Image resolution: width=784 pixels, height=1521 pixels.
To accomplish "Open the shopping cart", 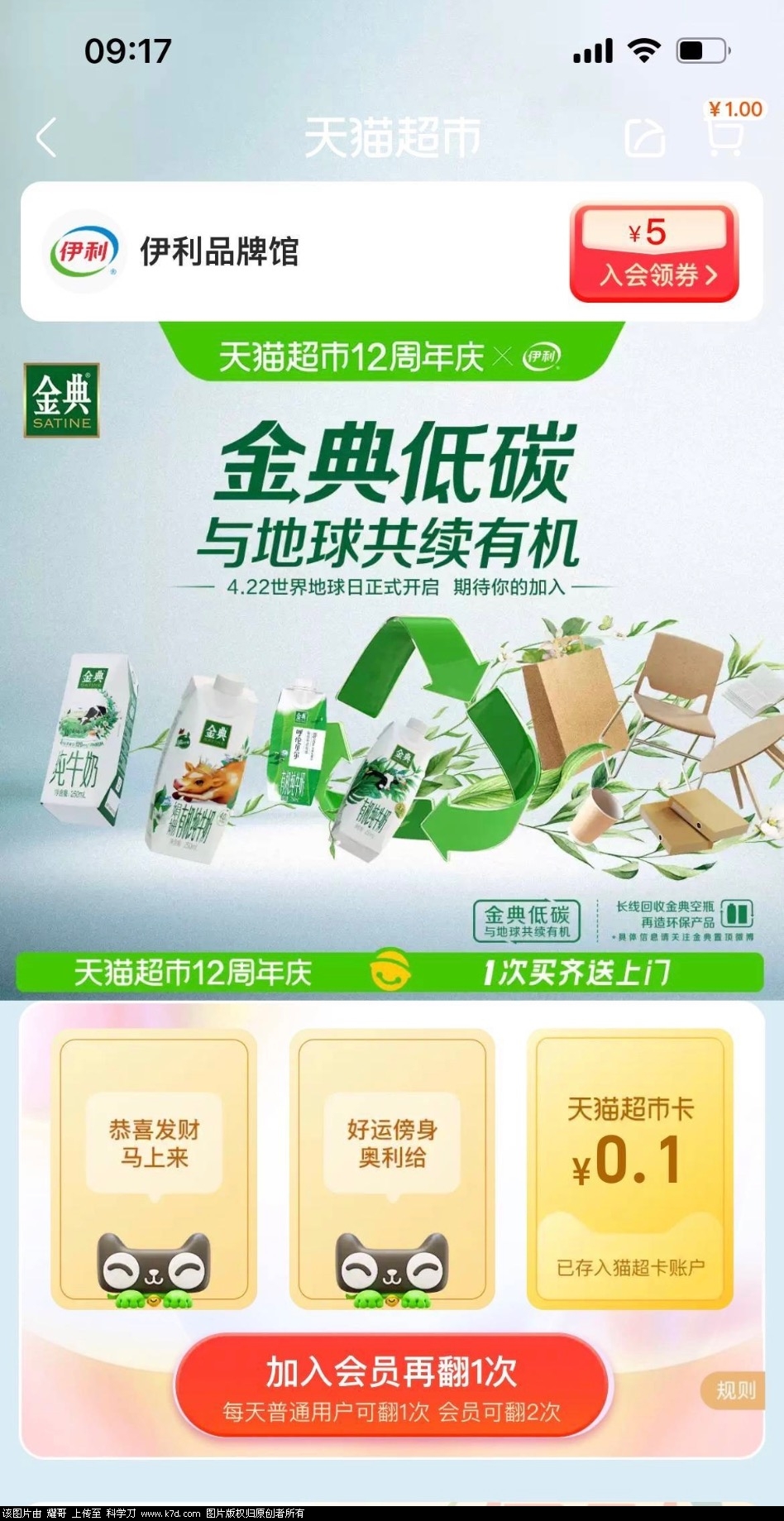I will click(725, 136).
